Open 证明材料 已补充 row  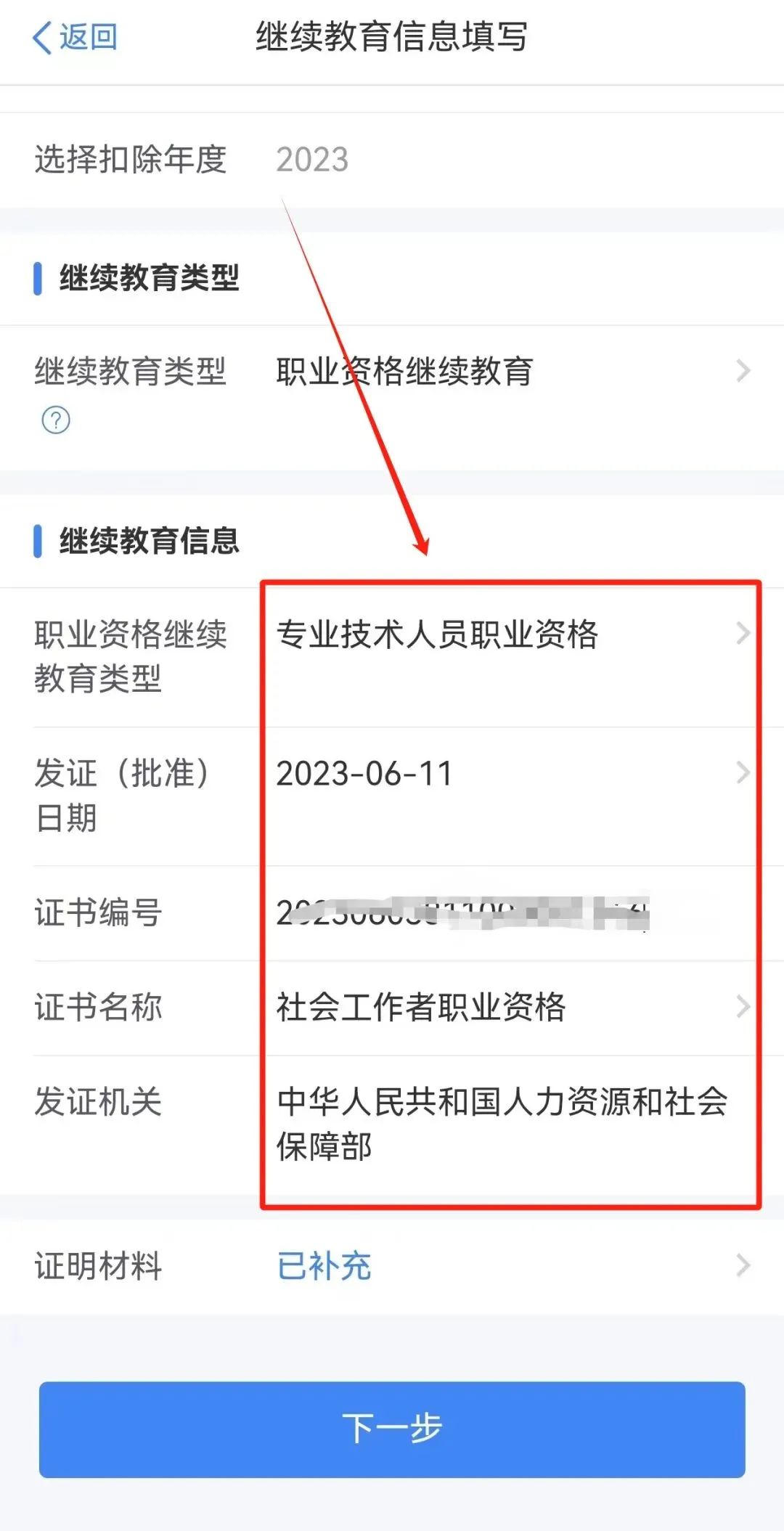click(x=508, y=1266)
